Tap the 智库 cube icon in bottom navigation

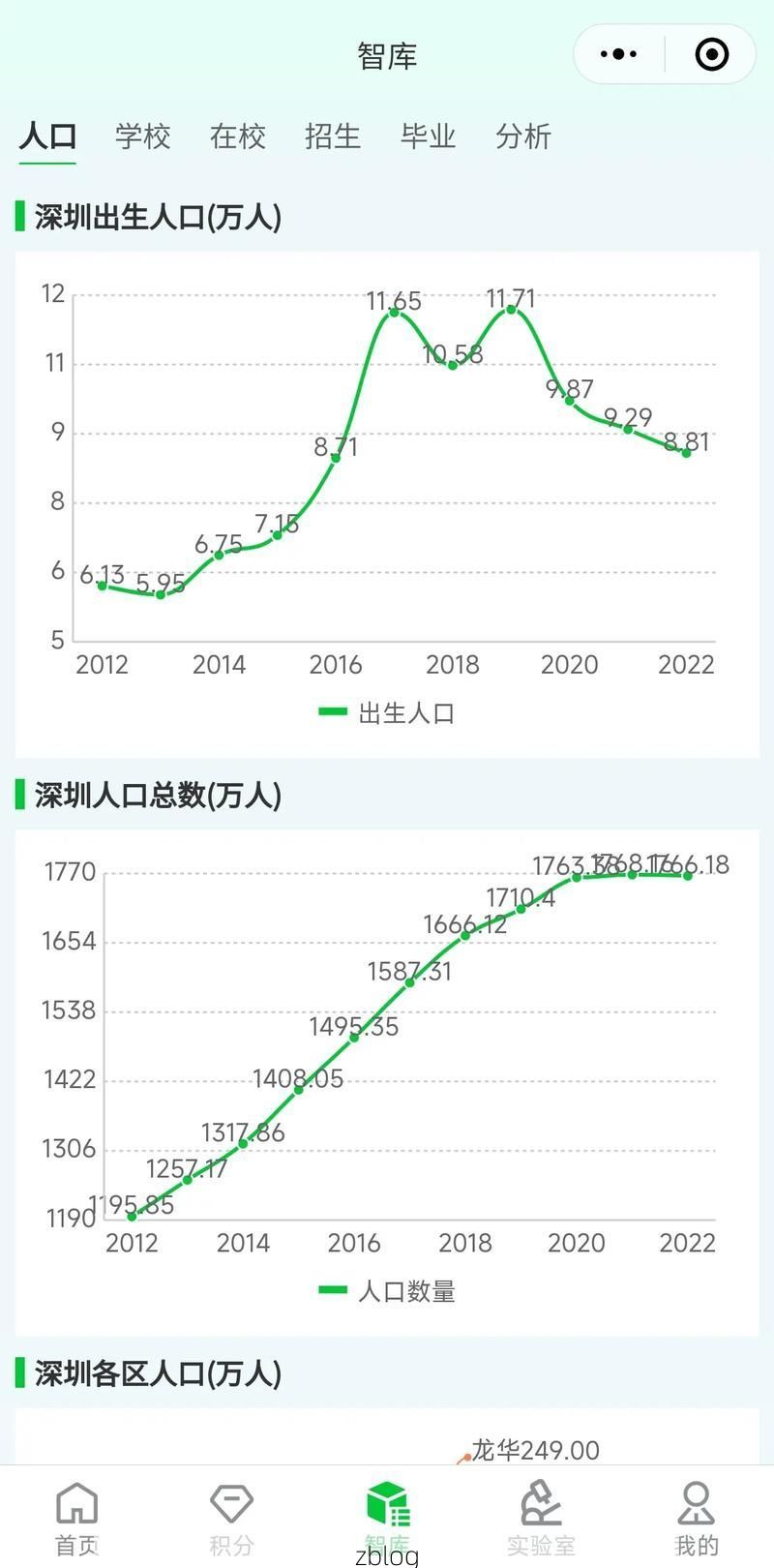pos(387,1505)
